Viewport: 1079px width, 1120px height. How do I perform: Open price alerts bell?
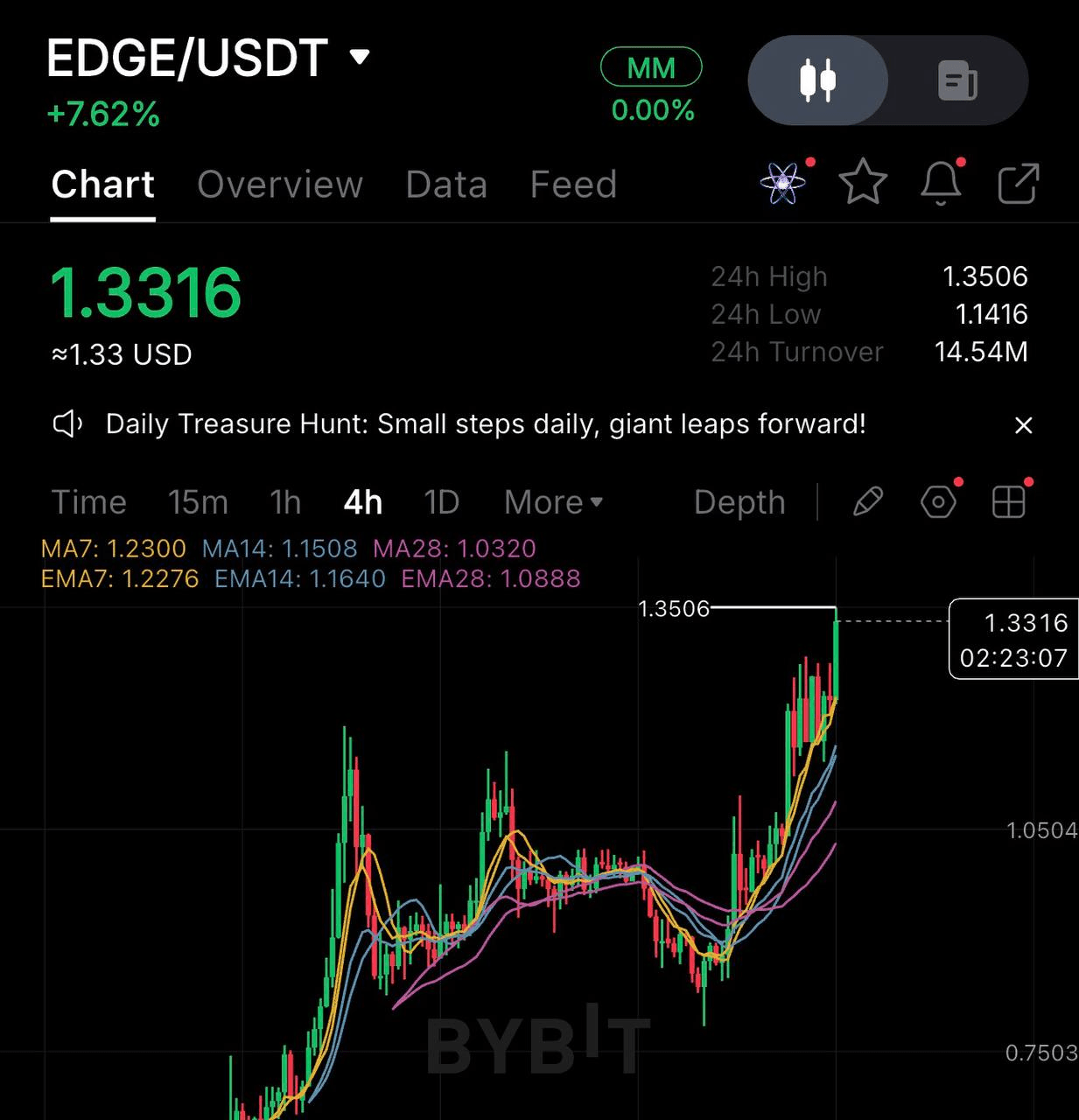[x=941, y=183]
